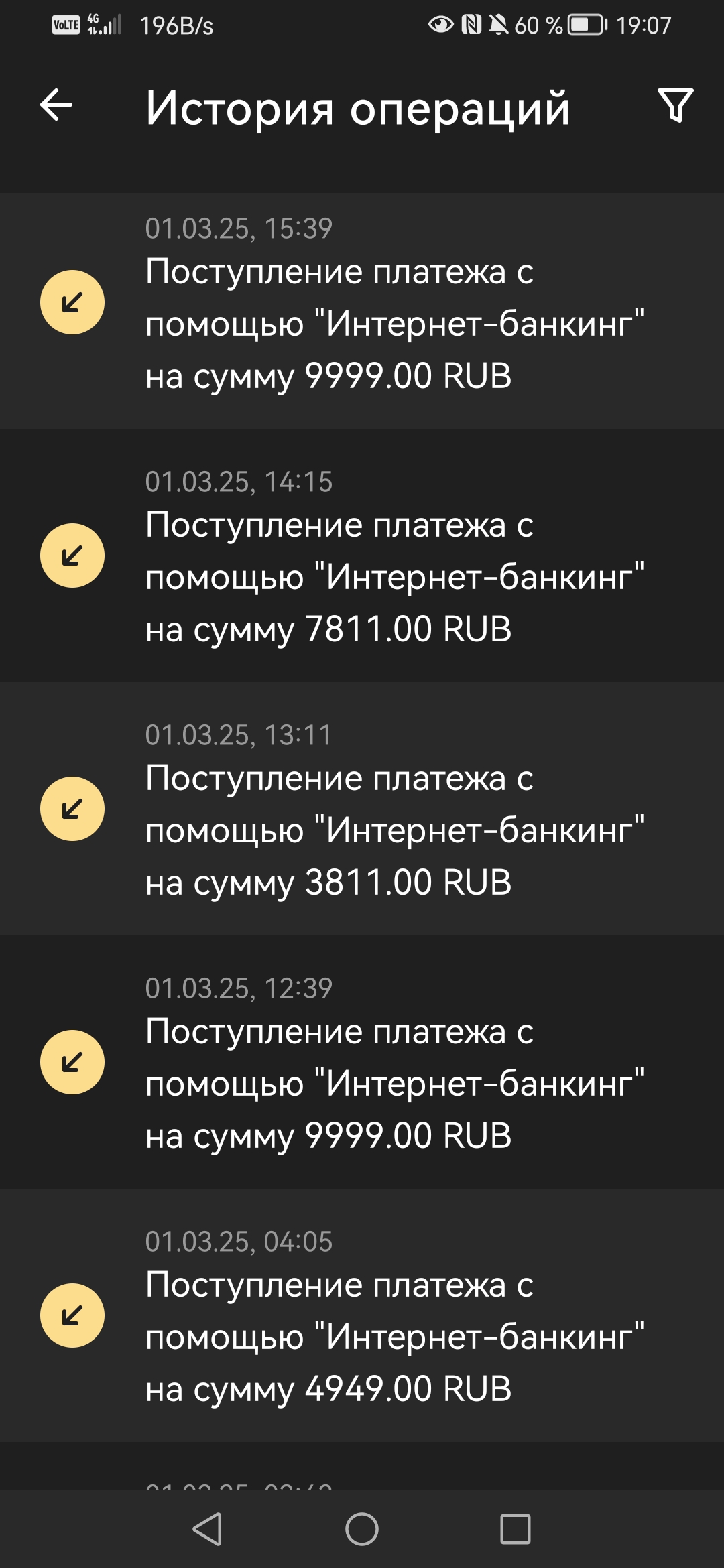
Task: Open recent apps from navigation bar
Action: tap(516, 1529)
